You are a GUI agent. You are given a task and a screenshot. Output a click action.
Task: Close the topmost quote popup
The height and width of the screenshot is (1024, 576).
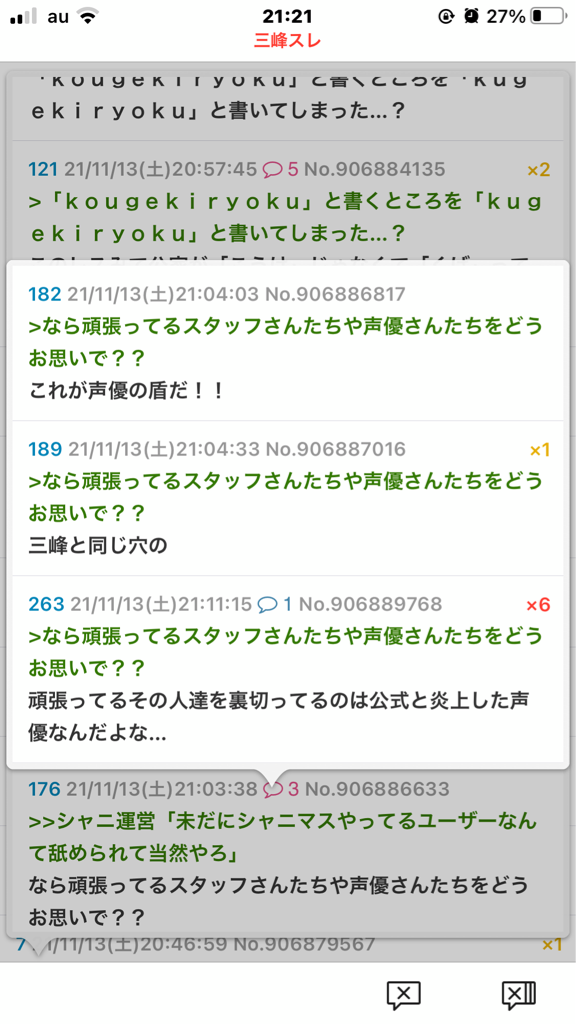pyautogui.click(x=404, y=995)
